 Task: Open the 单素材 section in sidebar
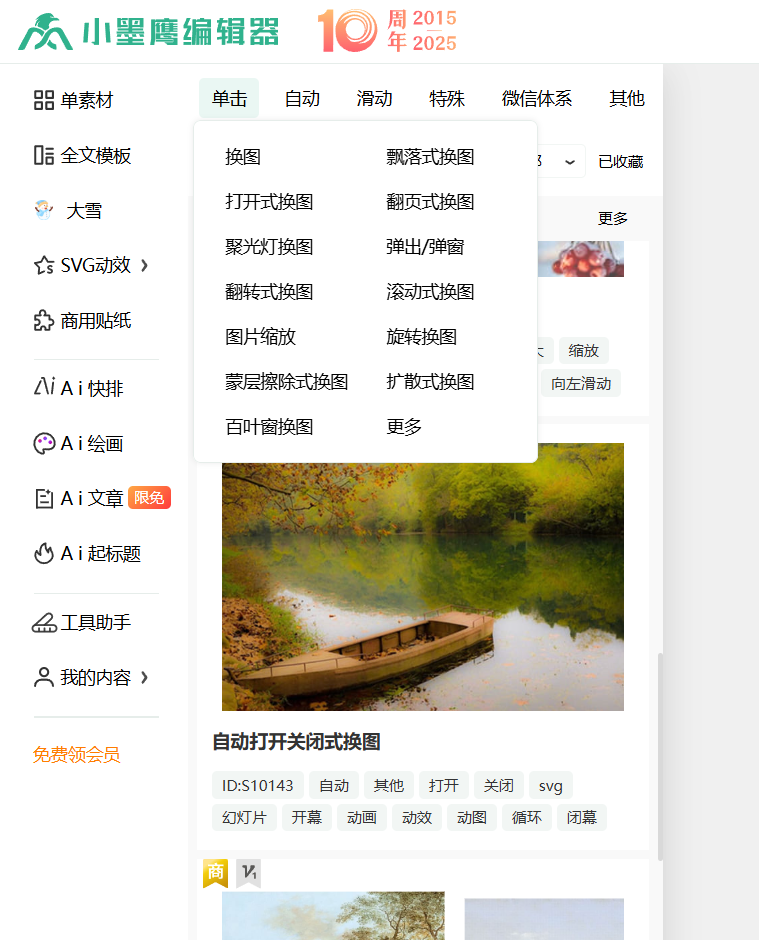pos(74,100)
